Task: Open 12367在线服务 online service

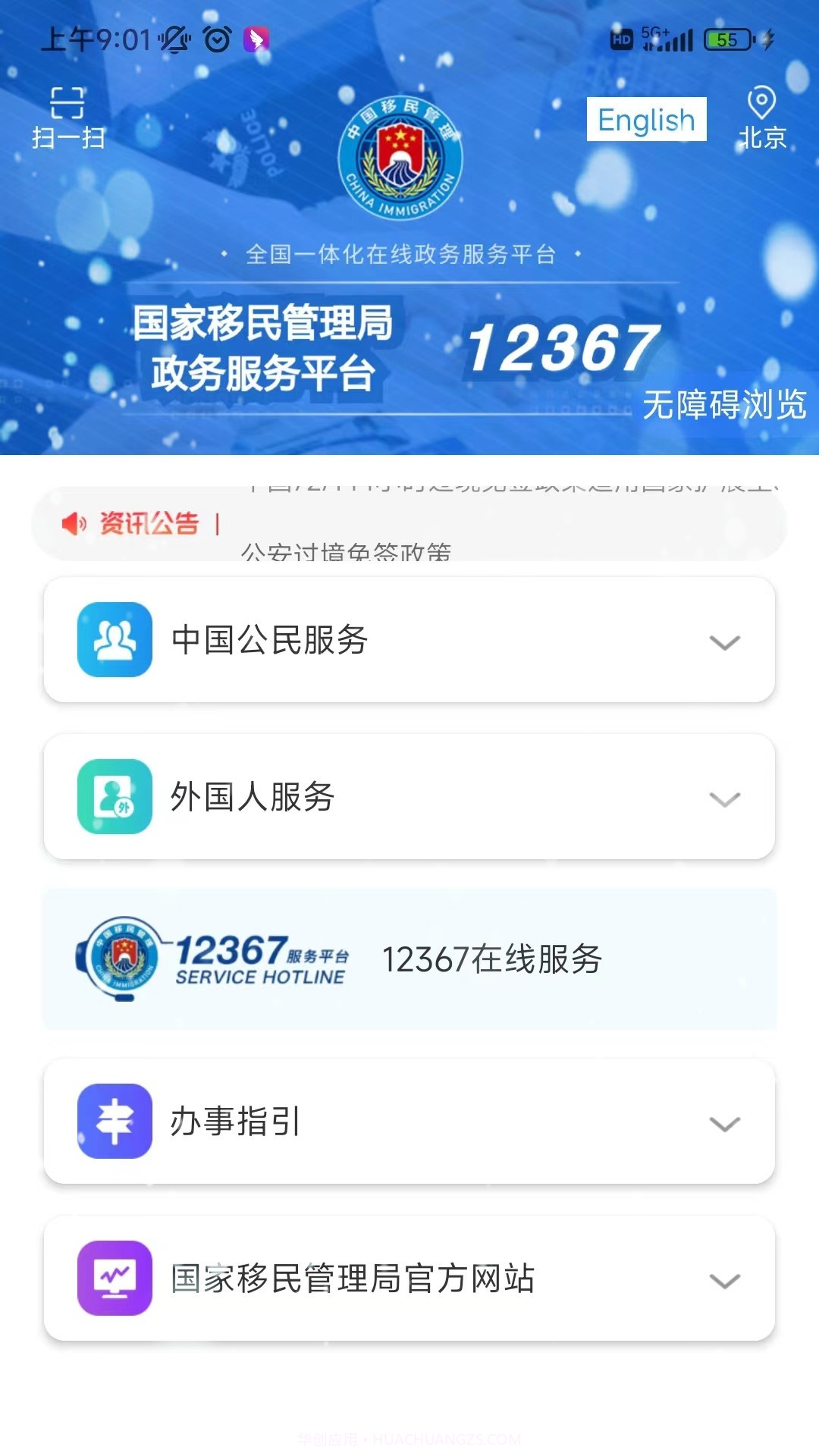Action: pos(493,958)
